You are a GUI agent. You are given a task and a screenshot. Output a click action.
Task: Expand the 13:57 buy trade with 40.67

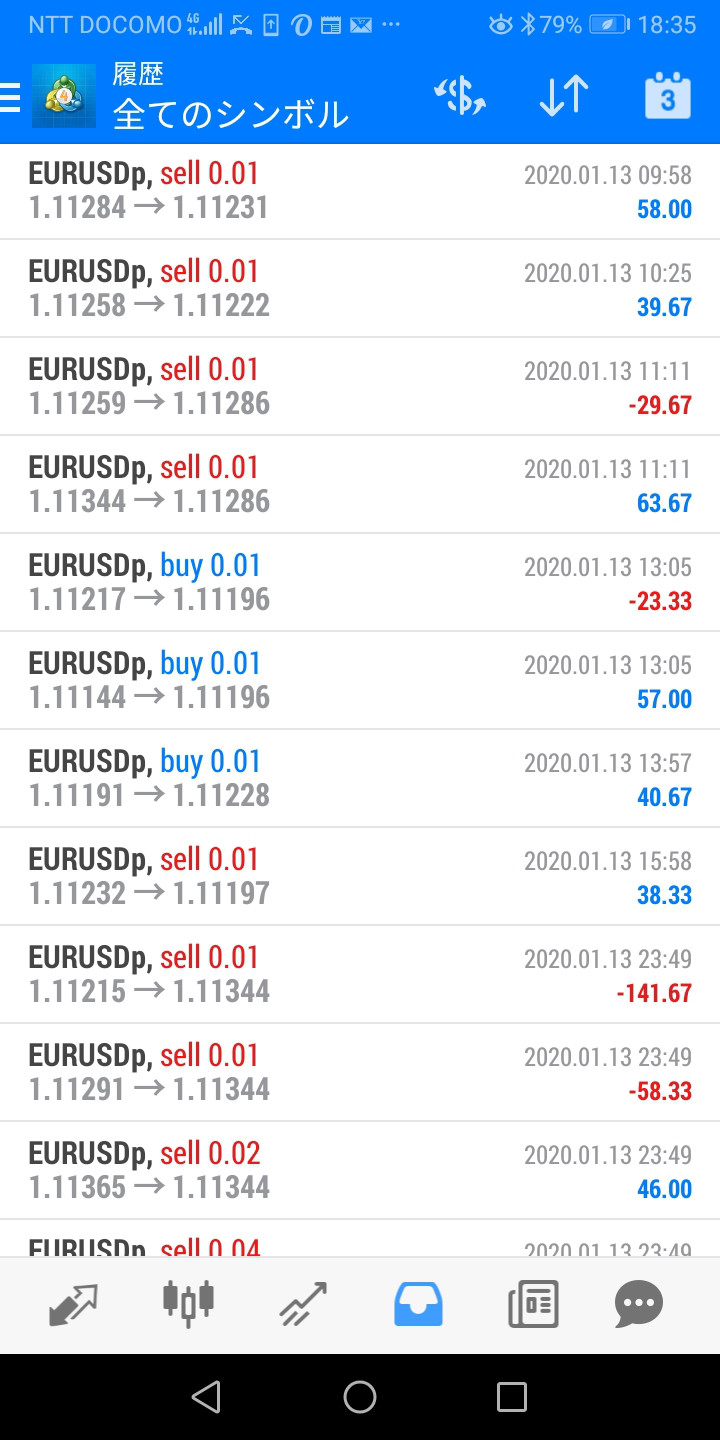click(x=360, y=779)
